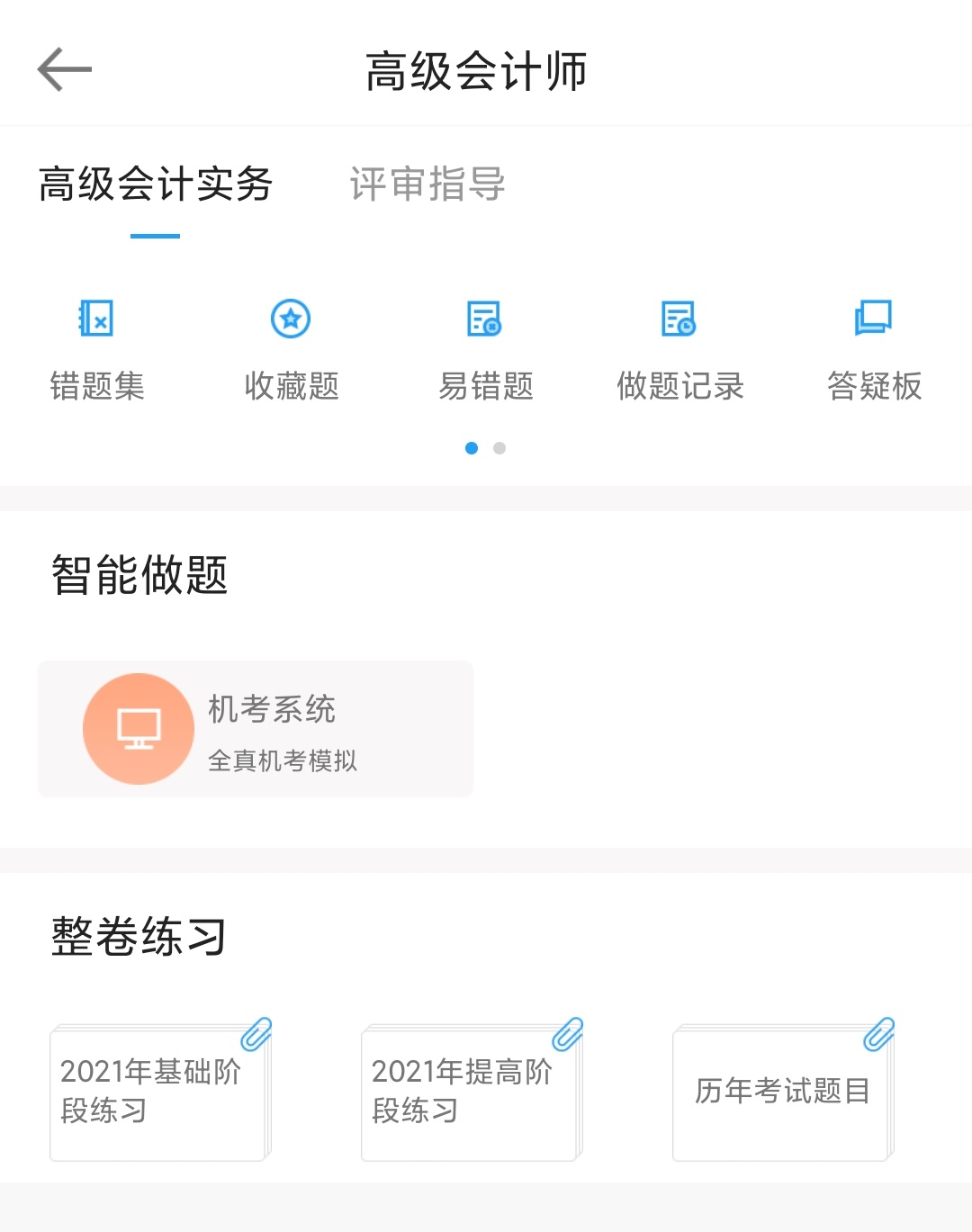Click the 整卷练习 section heading
The height and width of the screenshot is (1232, 972).
(137, 936)
